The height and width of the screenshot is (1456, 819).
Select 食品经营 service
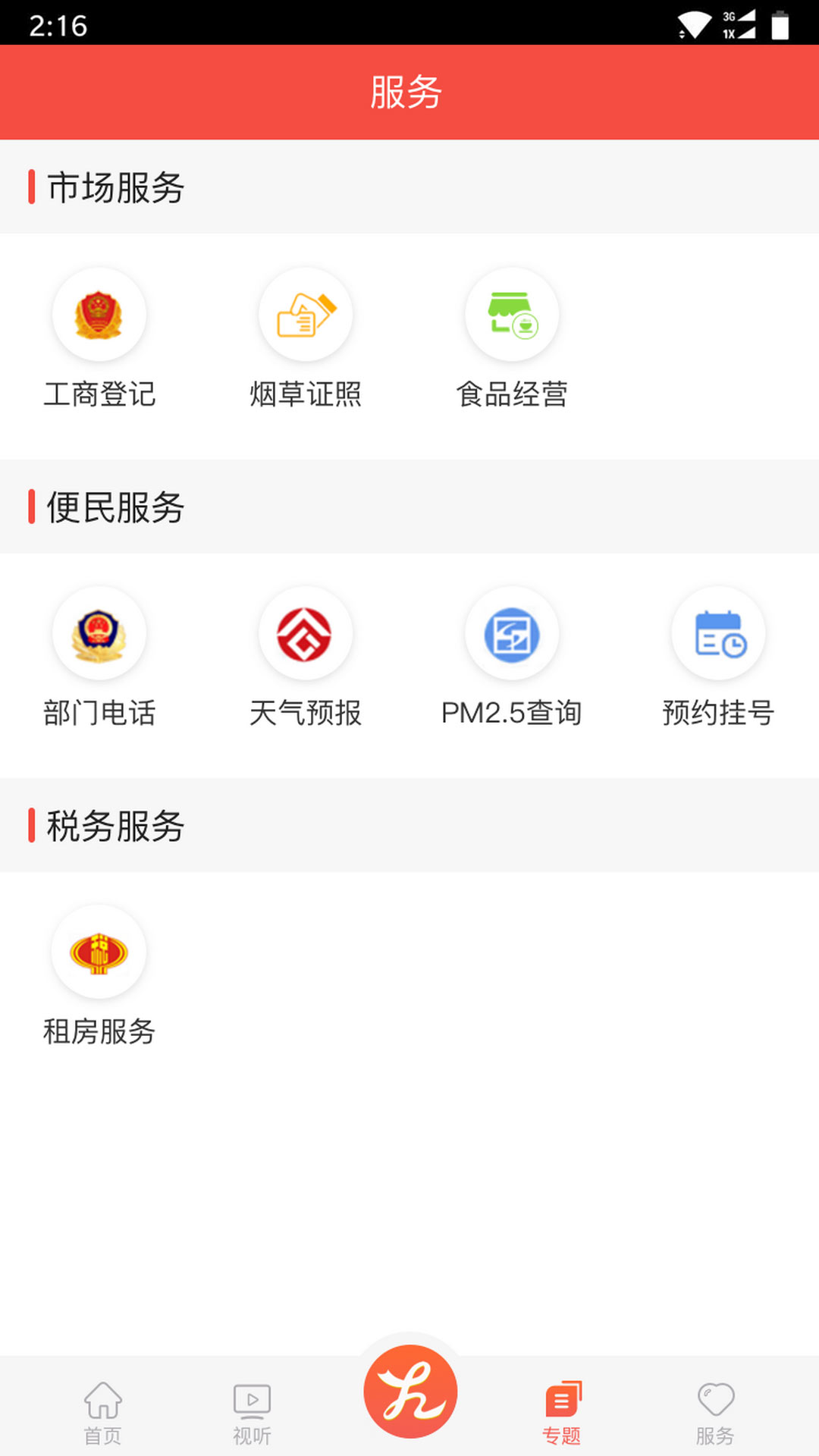pyautogui.click(x=512, y=315)
